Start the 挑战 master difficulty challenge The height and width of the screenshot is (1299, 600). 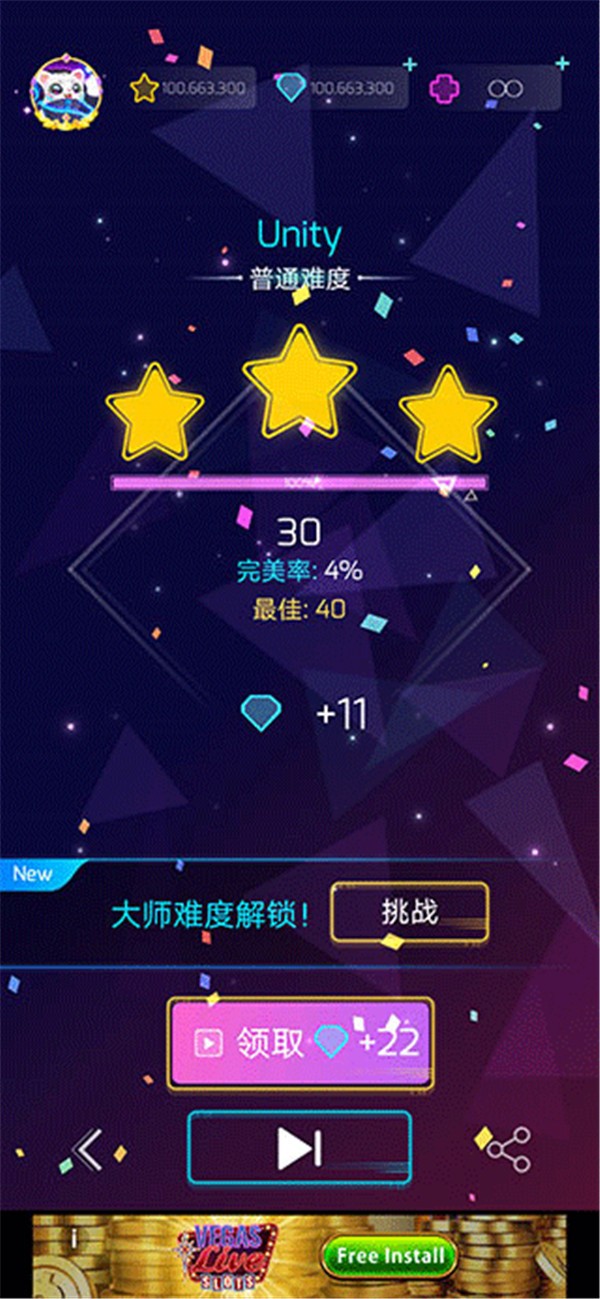409,911
